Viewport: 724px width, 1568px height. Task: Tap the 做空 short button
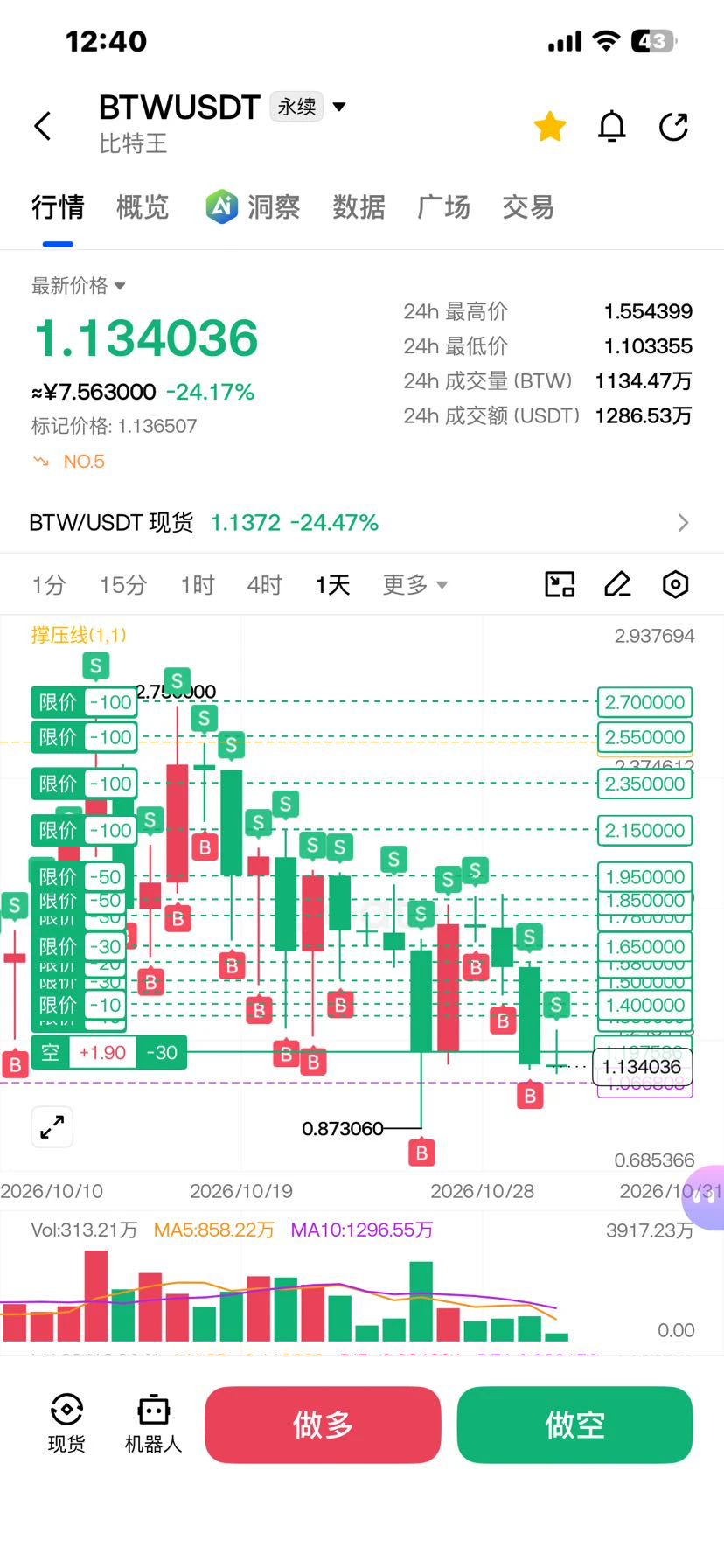coord(574,1425)
